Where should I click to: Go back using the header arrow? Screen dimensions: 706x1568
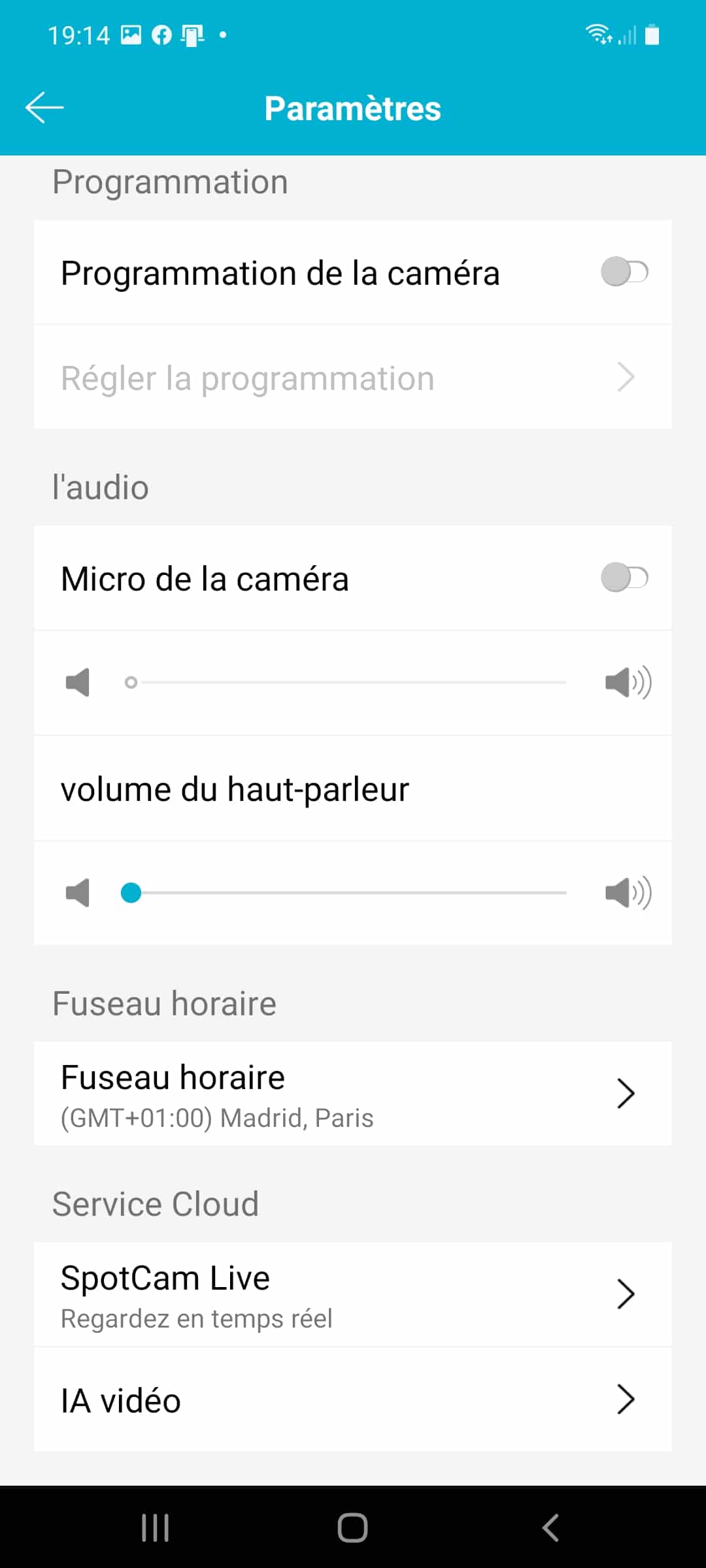[x=44, y=108]
